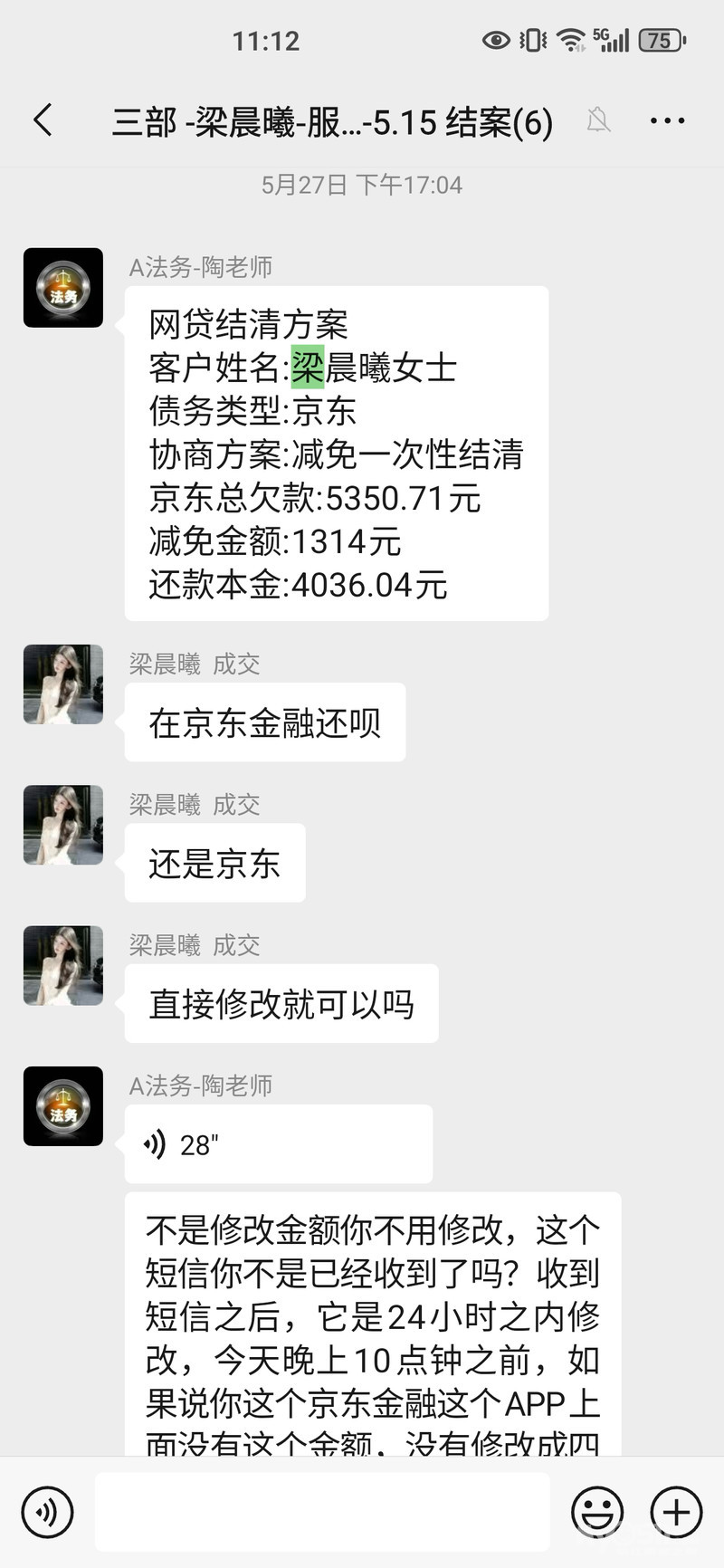This screenshot has height=1568, width=724.
Task: Open 梁晨曦's avatar next to 在京东金融还呗
Action: click(63, 684)
